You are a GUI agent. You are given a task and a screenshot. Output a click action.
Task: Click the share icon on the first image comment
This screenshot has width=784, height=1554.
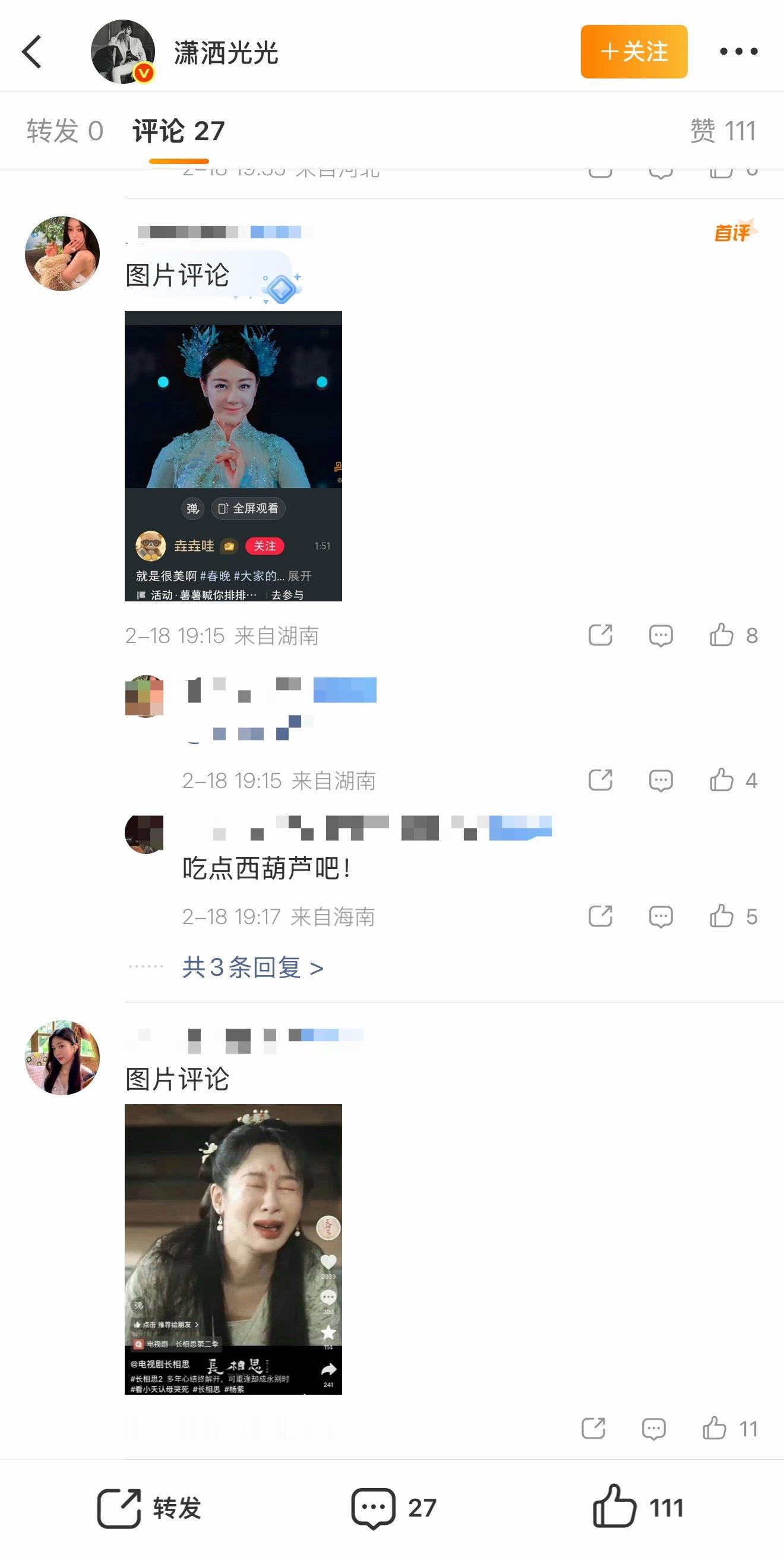[600, 635]
